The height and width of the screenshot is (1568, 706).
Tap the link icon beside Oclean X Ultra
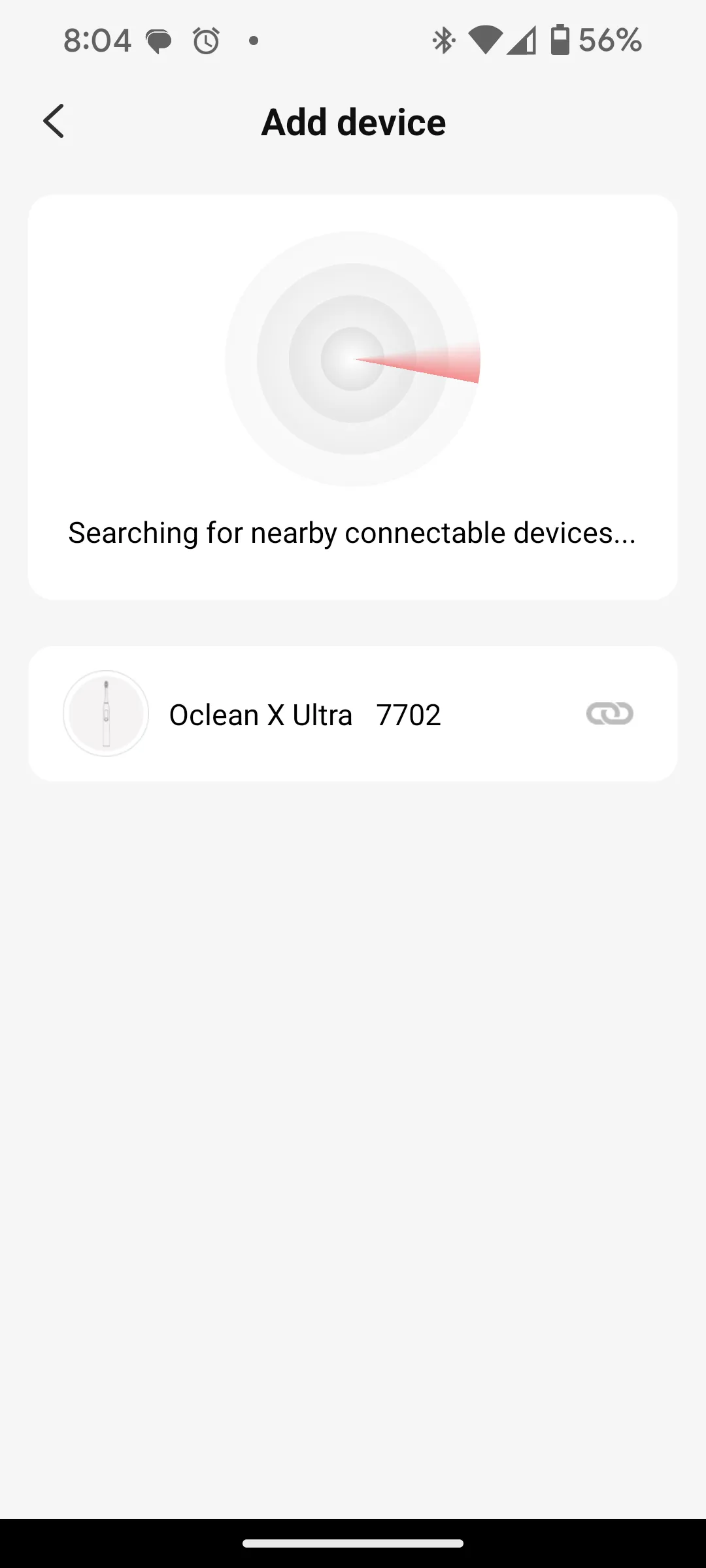click(609, 713)
